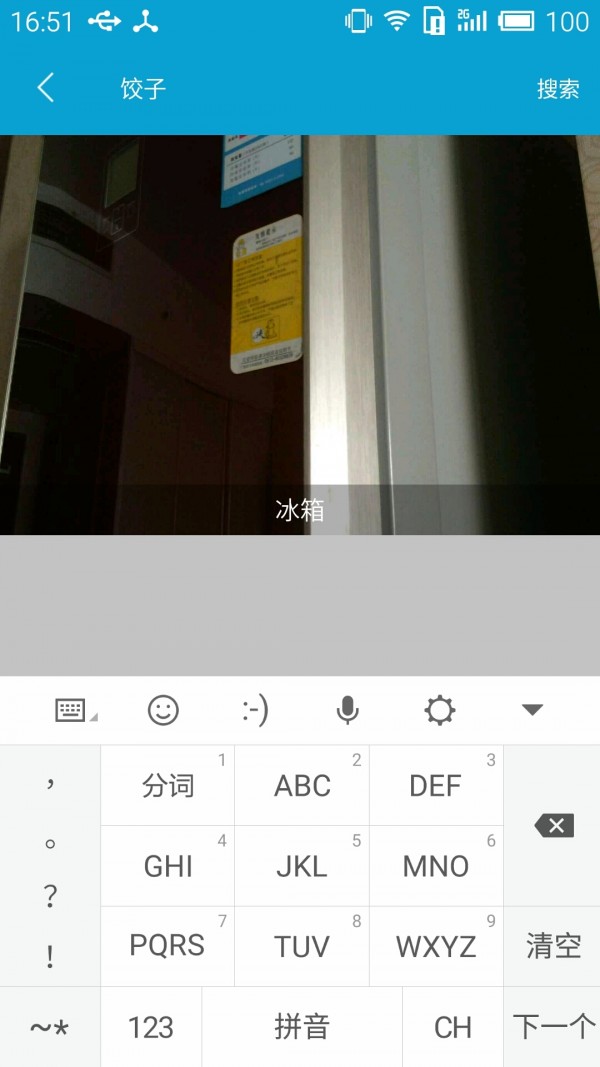Open the text emoticon :-) panel
The image size is (600, 1067).
click(x=255, y=710)
